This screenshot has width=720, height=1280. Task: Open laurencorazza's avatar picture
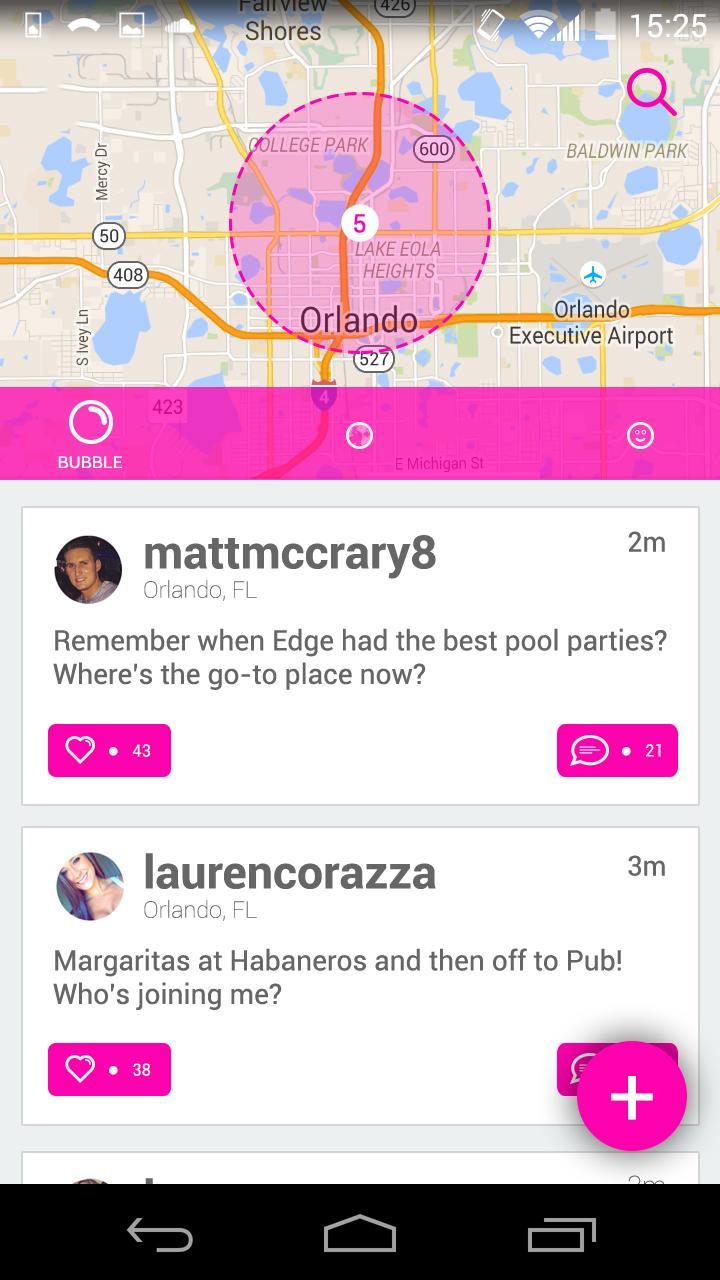point(89,886)
